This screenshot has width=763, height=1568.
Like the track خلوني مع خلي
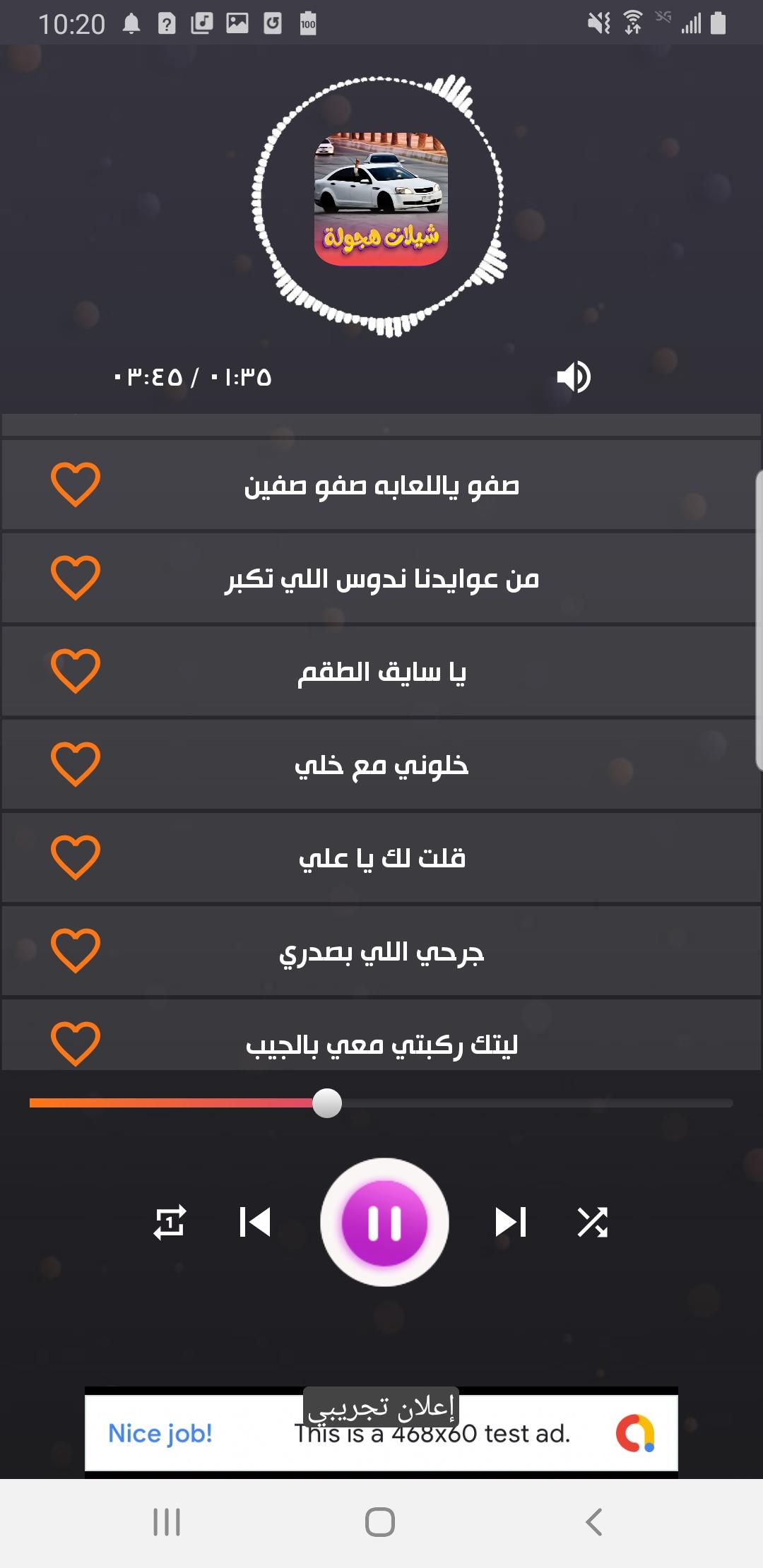tap(76, 764)
